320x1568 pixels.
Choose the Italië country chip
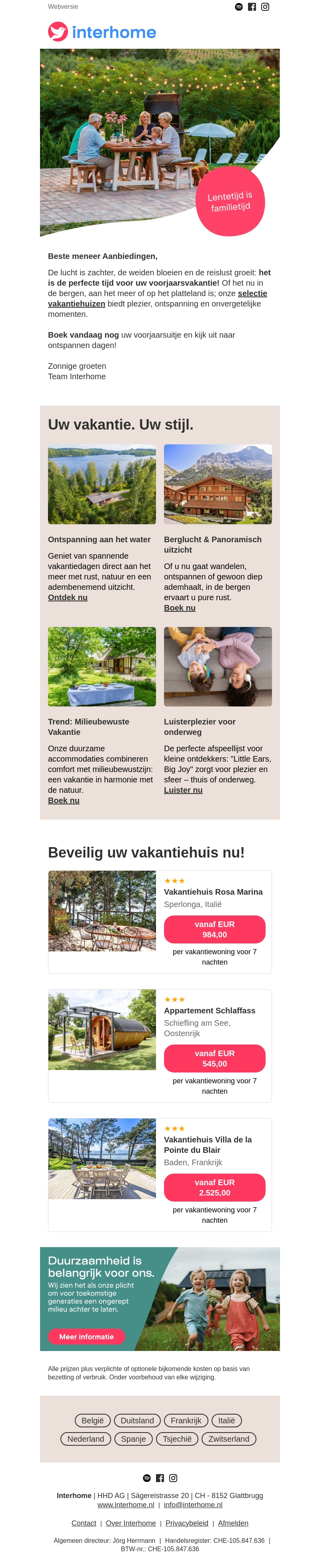(226, 1420)
